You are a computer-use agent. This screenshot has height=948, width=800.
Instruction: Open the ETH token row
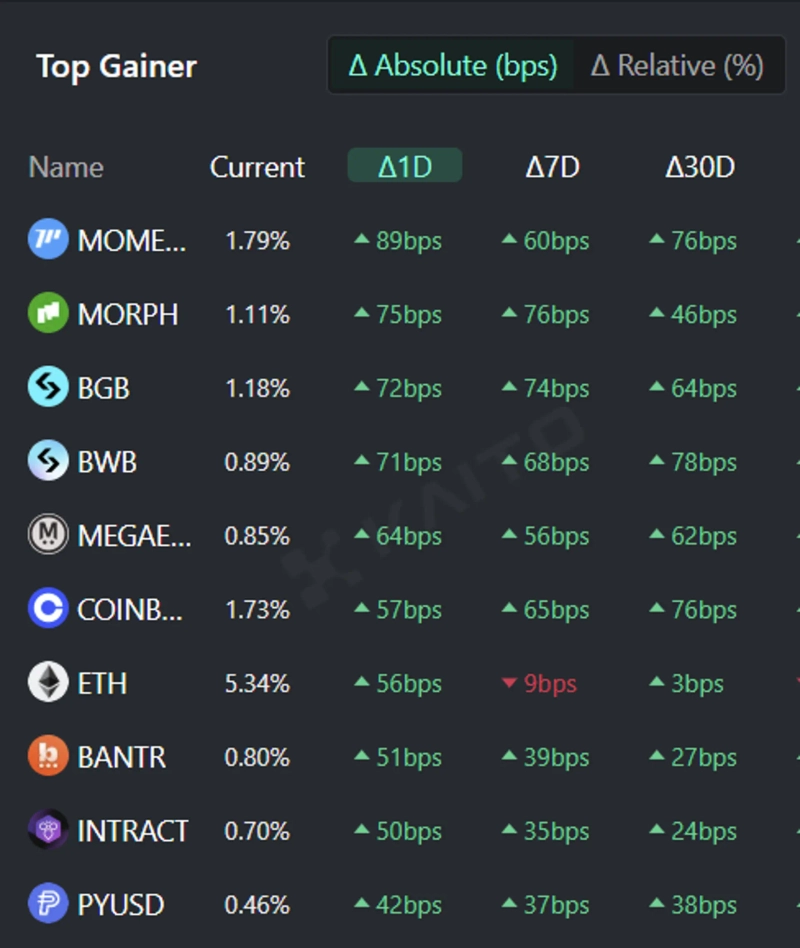tap(101, 684)
